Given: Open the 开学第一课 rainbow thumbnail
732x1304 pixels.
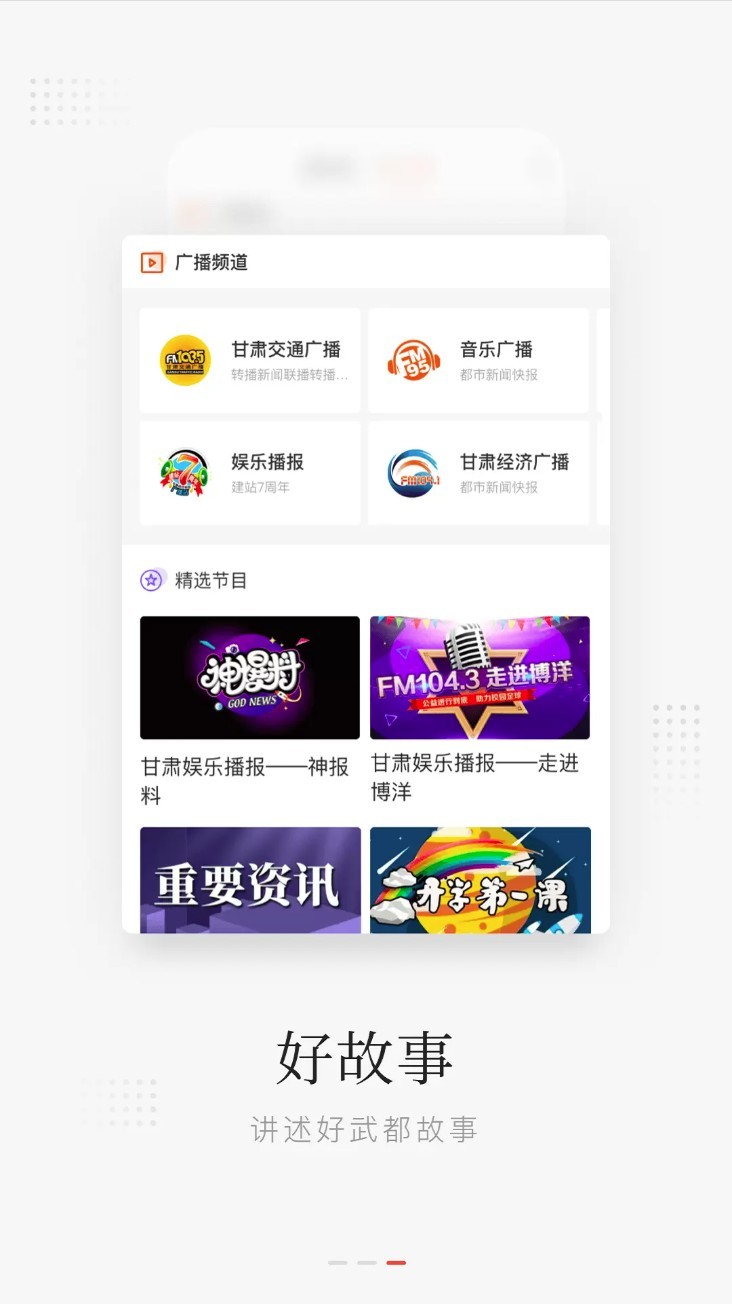Looking at the screenshot, I should (x=479, y=880).
